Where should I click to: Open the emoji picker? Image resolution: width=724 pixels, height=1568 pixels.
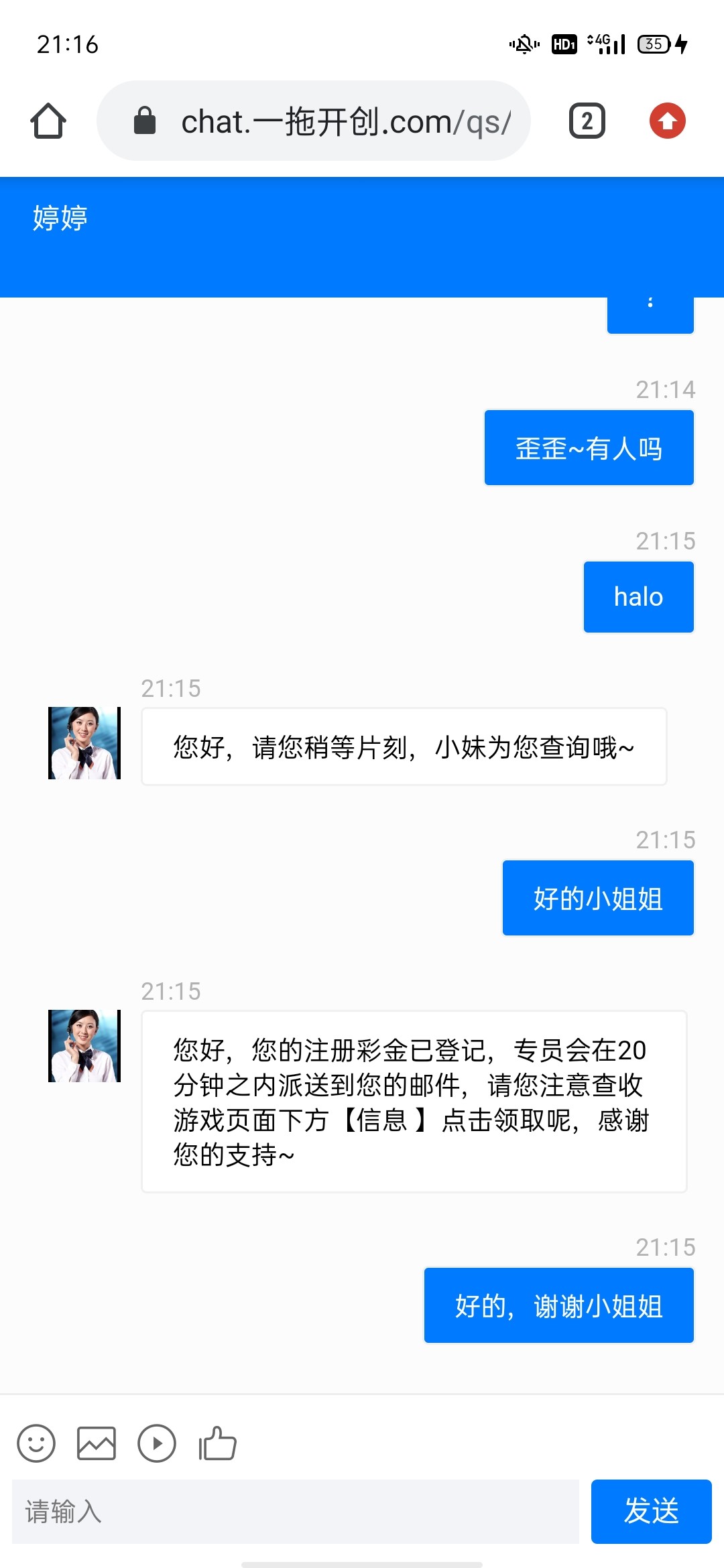36,1443
